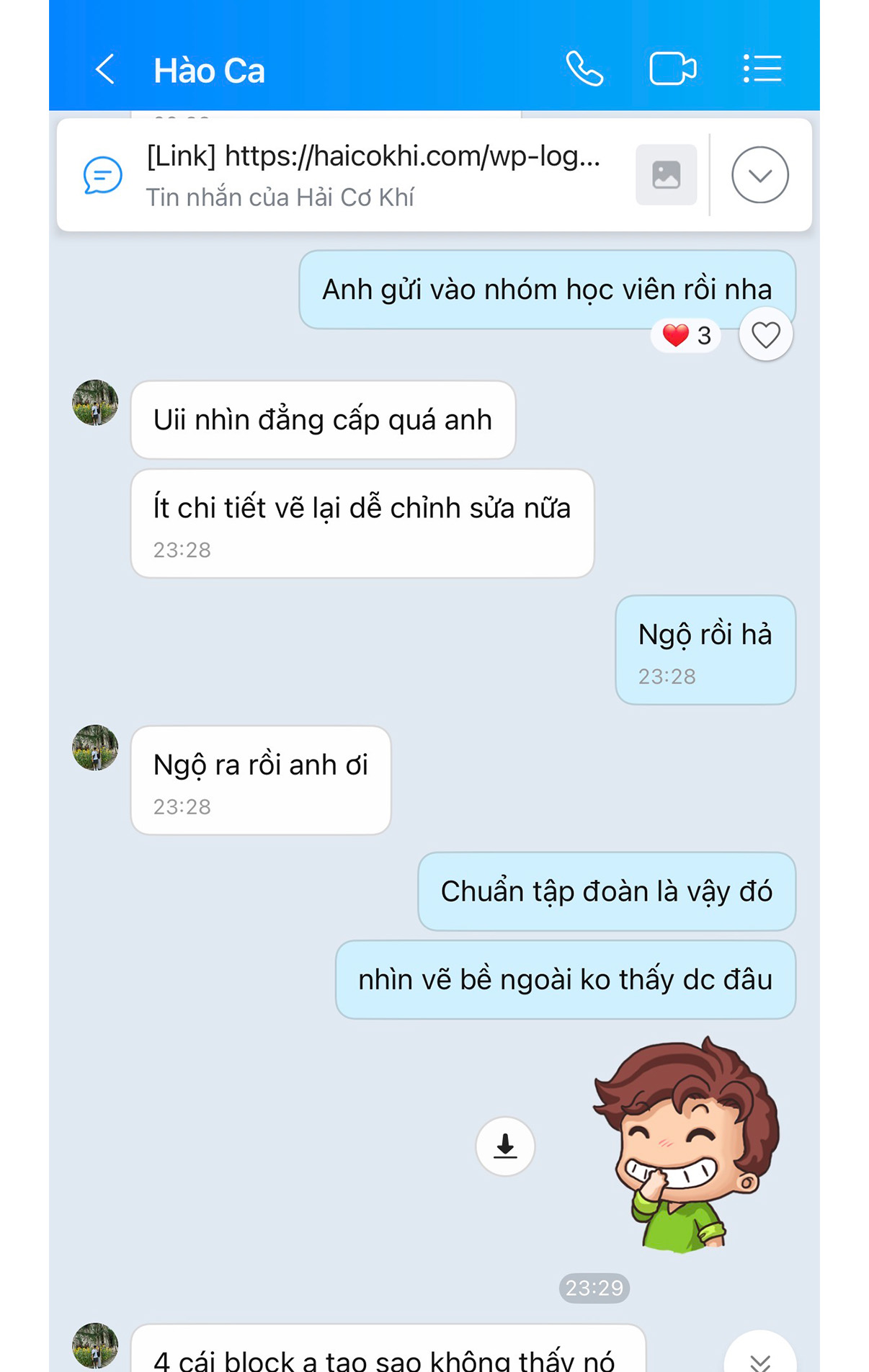Navigate back to the chat list
The width and height of the screenshot is (869, 1372).
point(104,70)
